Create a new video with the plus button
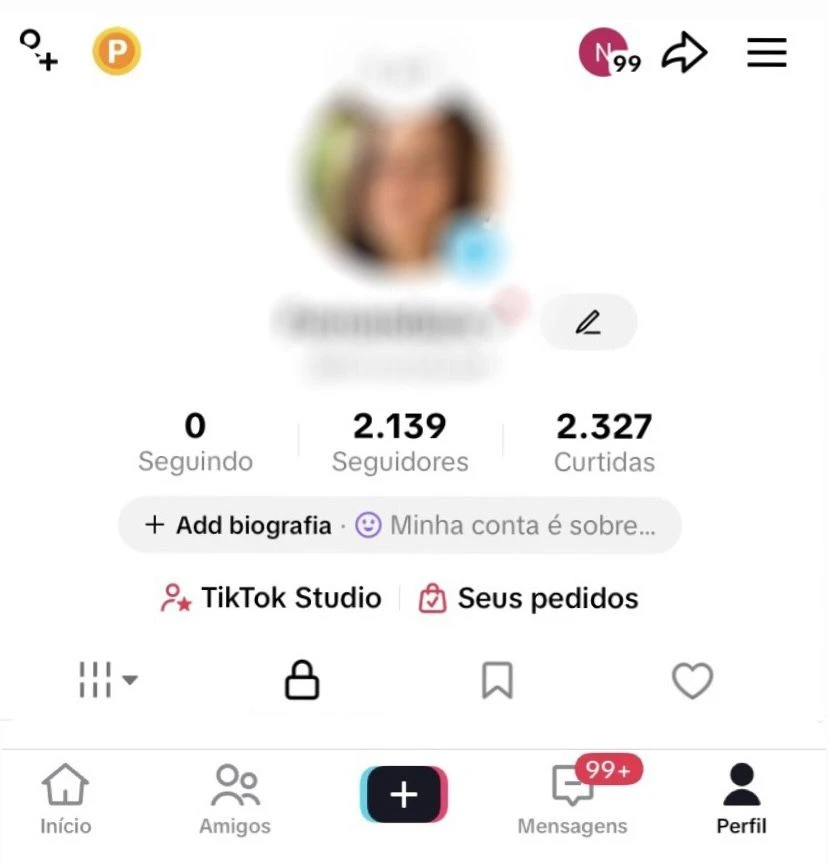Screen dimensions: 828x867 point(404,794)
